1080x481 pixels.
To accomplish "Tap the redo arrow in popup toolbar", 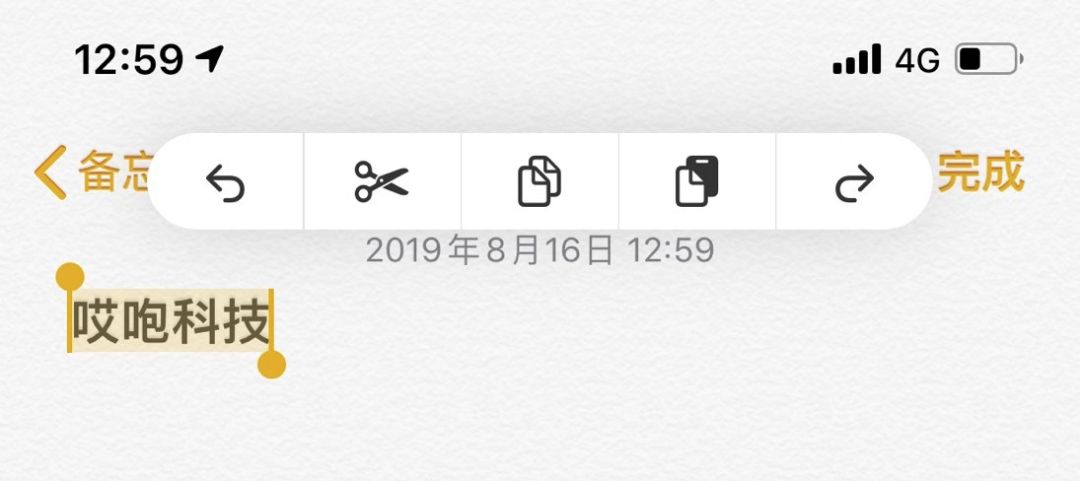I will coord(853,182).
